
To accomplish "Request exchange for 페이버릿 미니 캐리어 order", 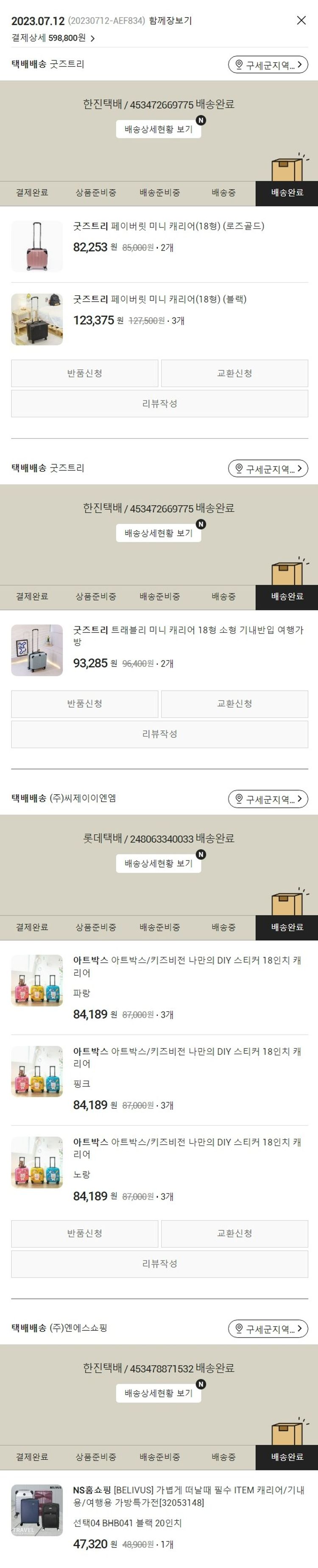I will (x=234, y=373).
